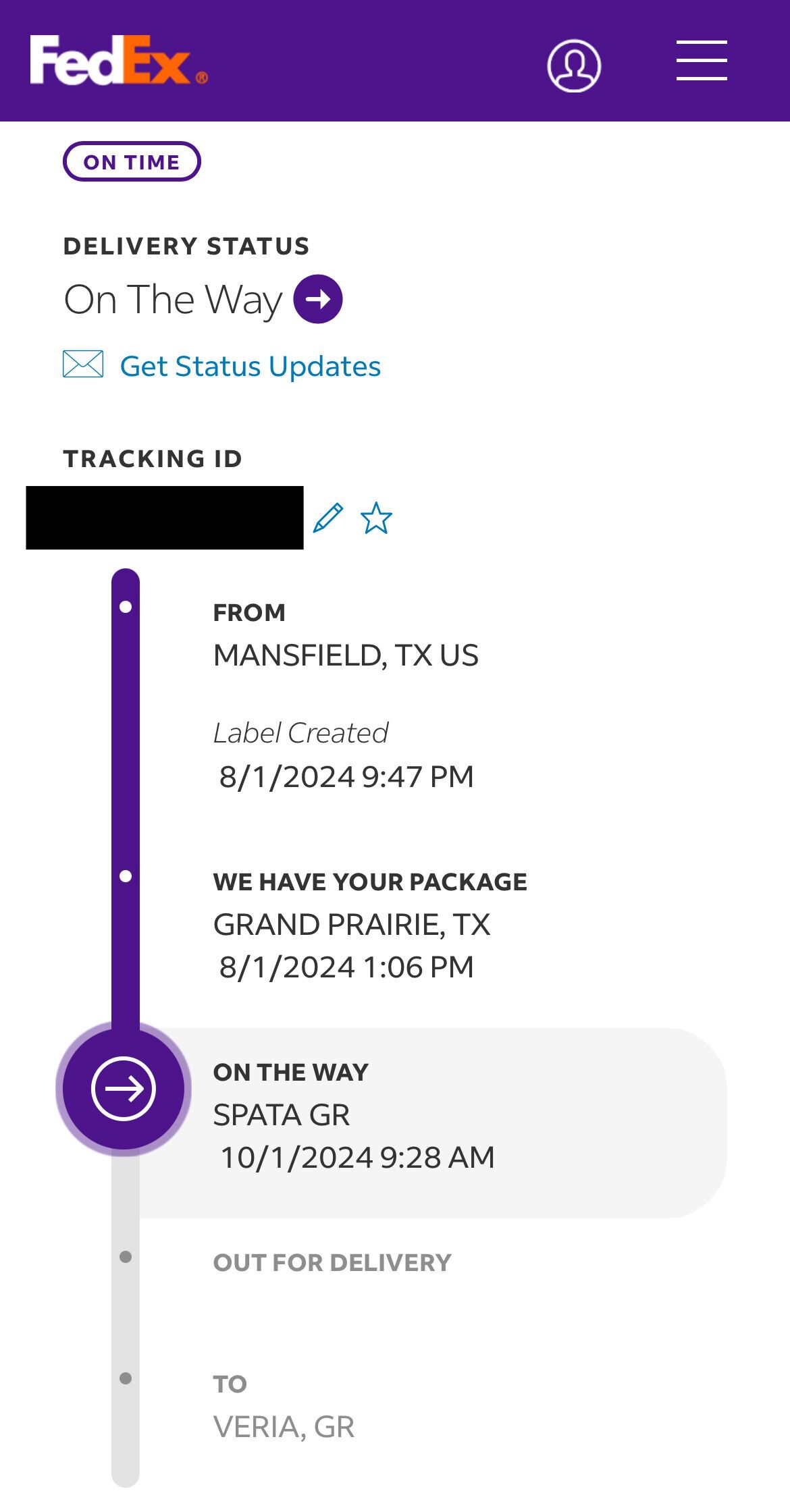The height and width of the screenshot is (1512, 790).
Task: Open the account profile icon
Action: (574, 65)
